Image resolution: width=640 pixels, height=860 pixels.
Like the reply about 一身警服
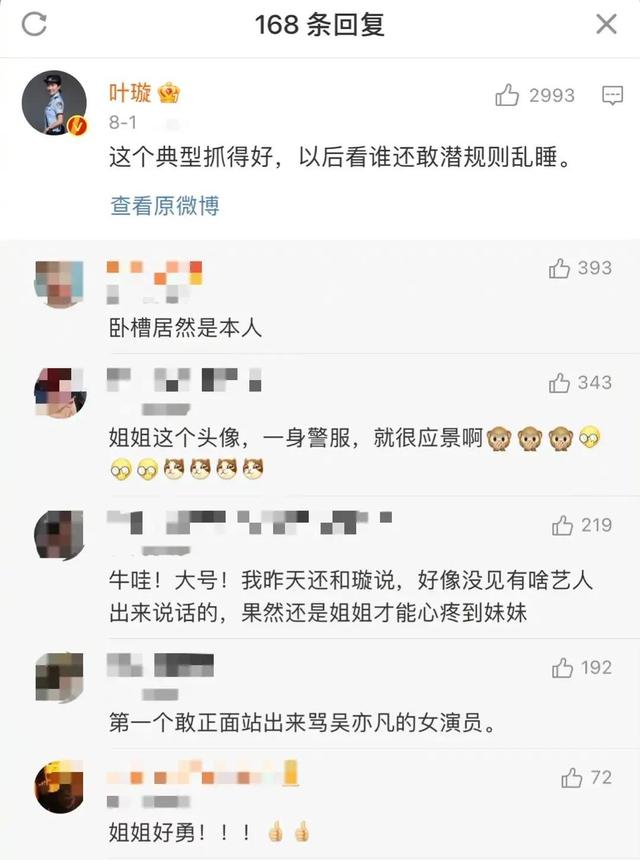pyautogui.click(x=560, y=382)
